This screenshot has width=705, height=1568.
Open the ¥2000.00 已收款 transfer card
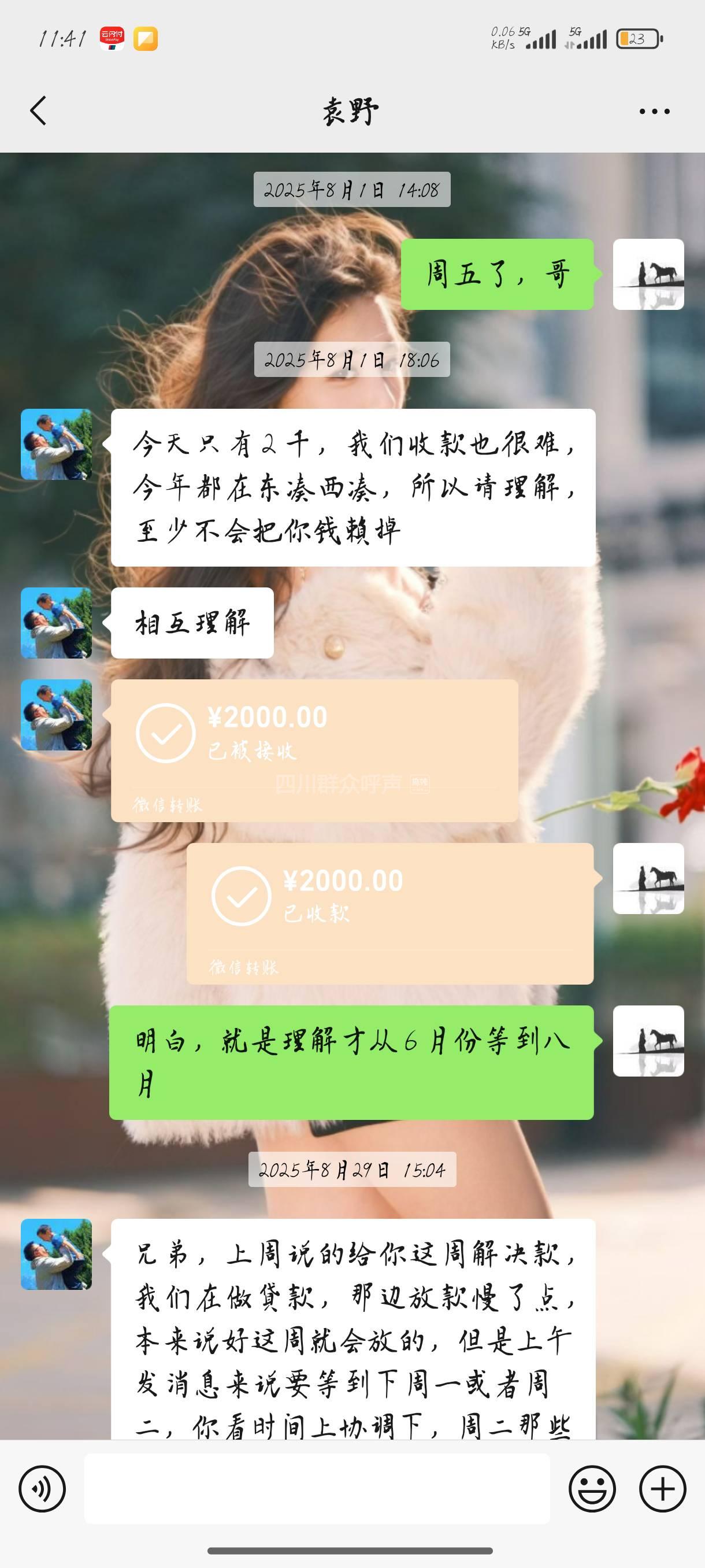[x=389, y=913]
